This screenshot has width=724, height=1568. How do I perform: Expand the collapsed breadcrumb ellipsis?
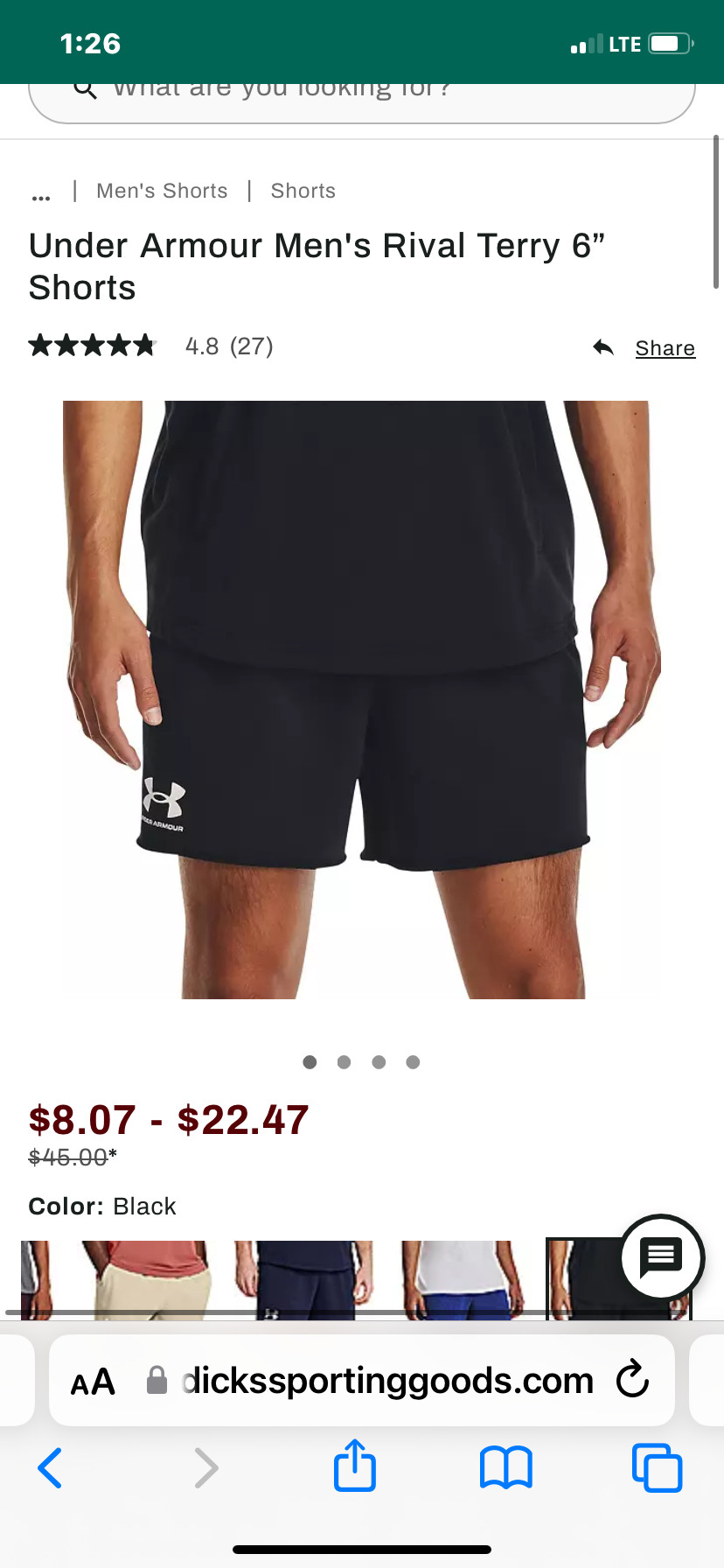click(x=40, y=194)
